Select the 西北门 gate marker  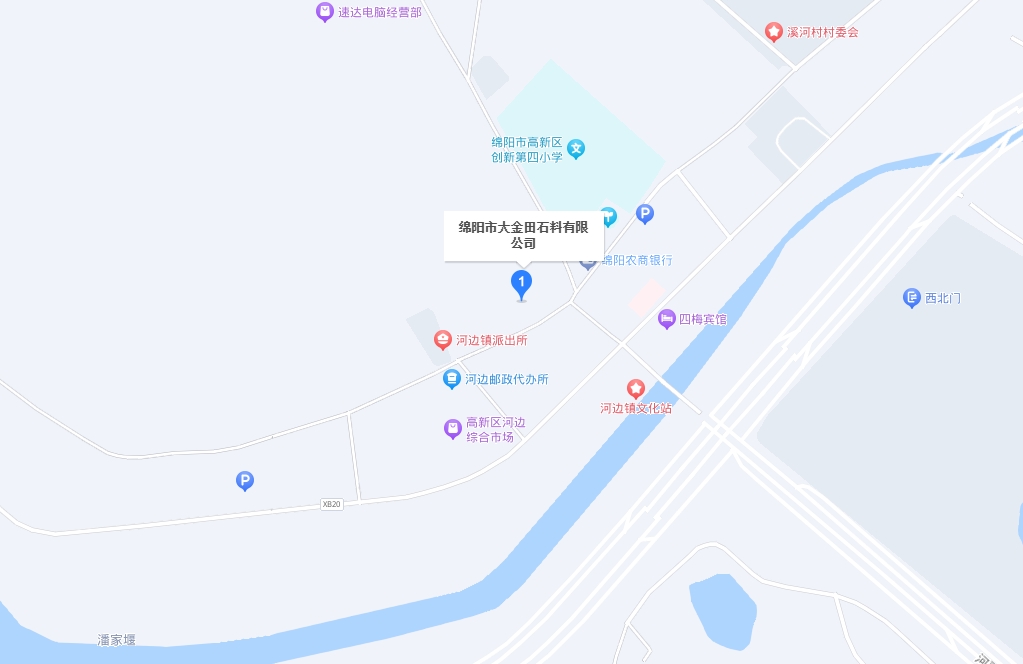(911, 297)
